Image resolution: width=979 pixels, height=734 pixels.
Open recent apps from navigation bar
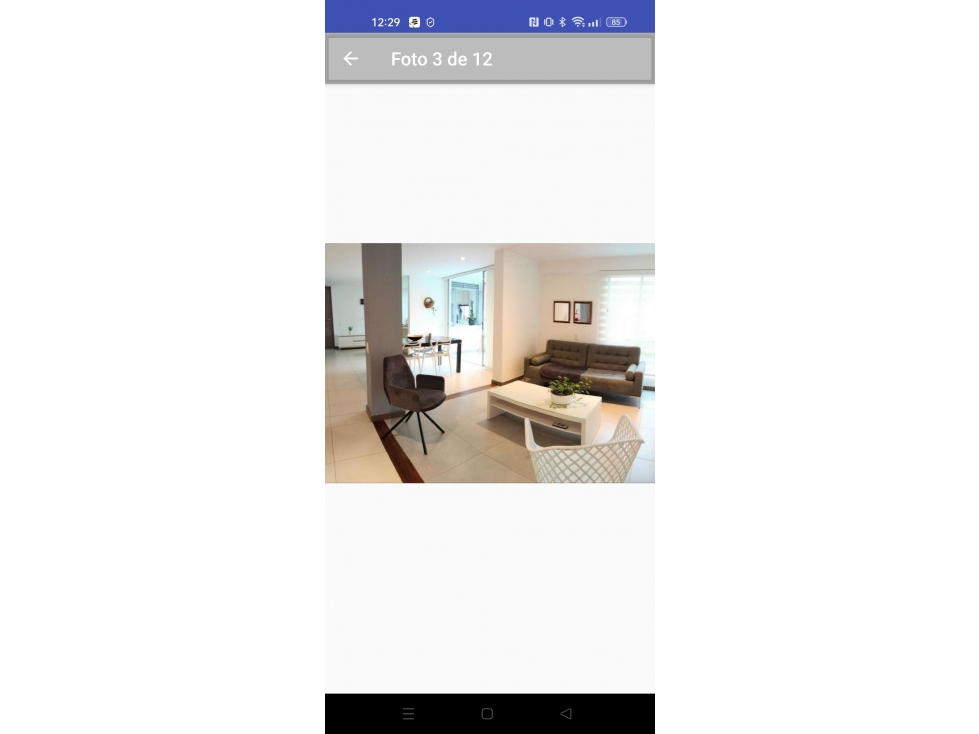[408, 714]
